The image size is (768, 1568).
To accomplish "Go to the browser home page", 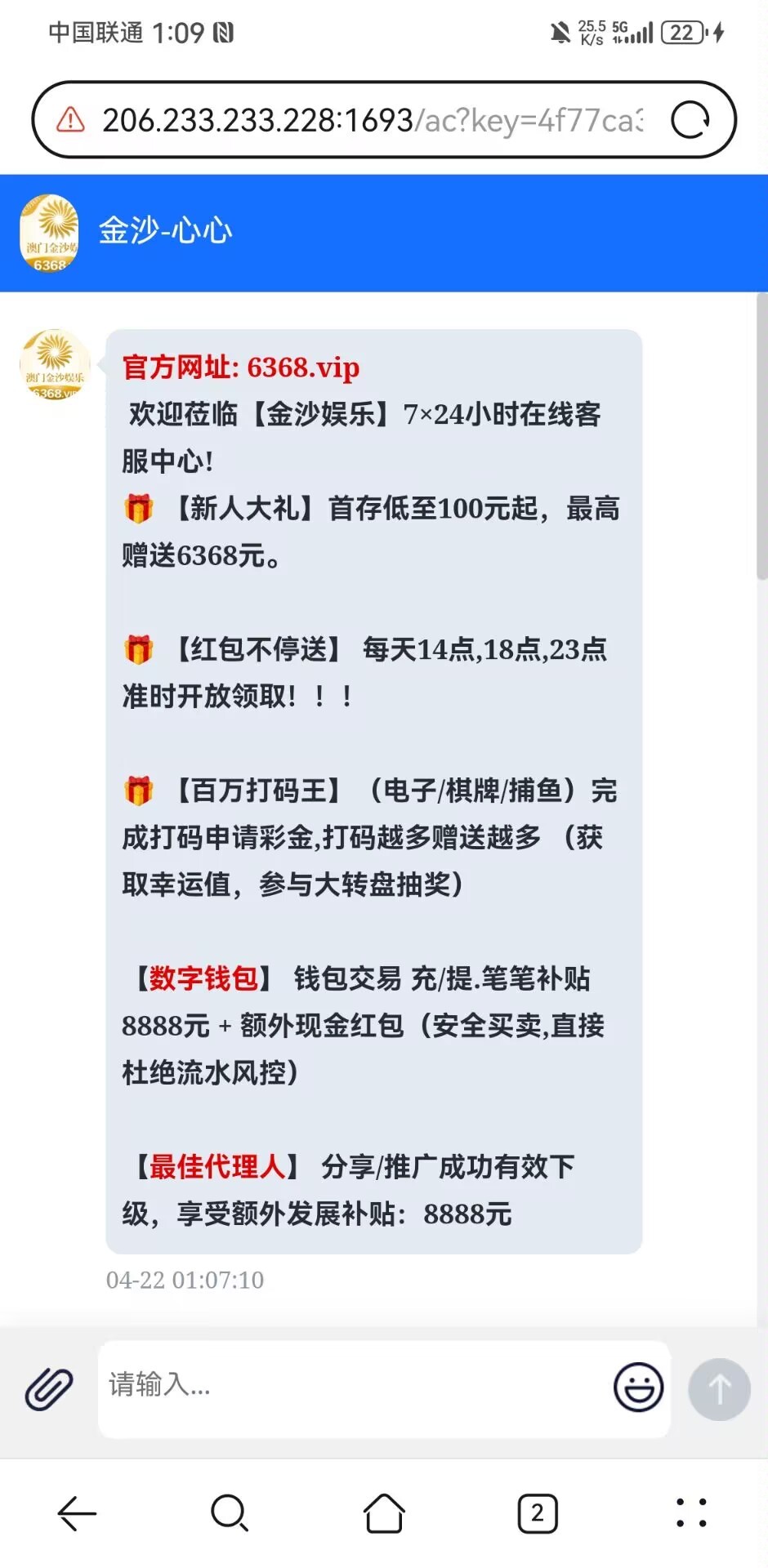I will 384,1513.
